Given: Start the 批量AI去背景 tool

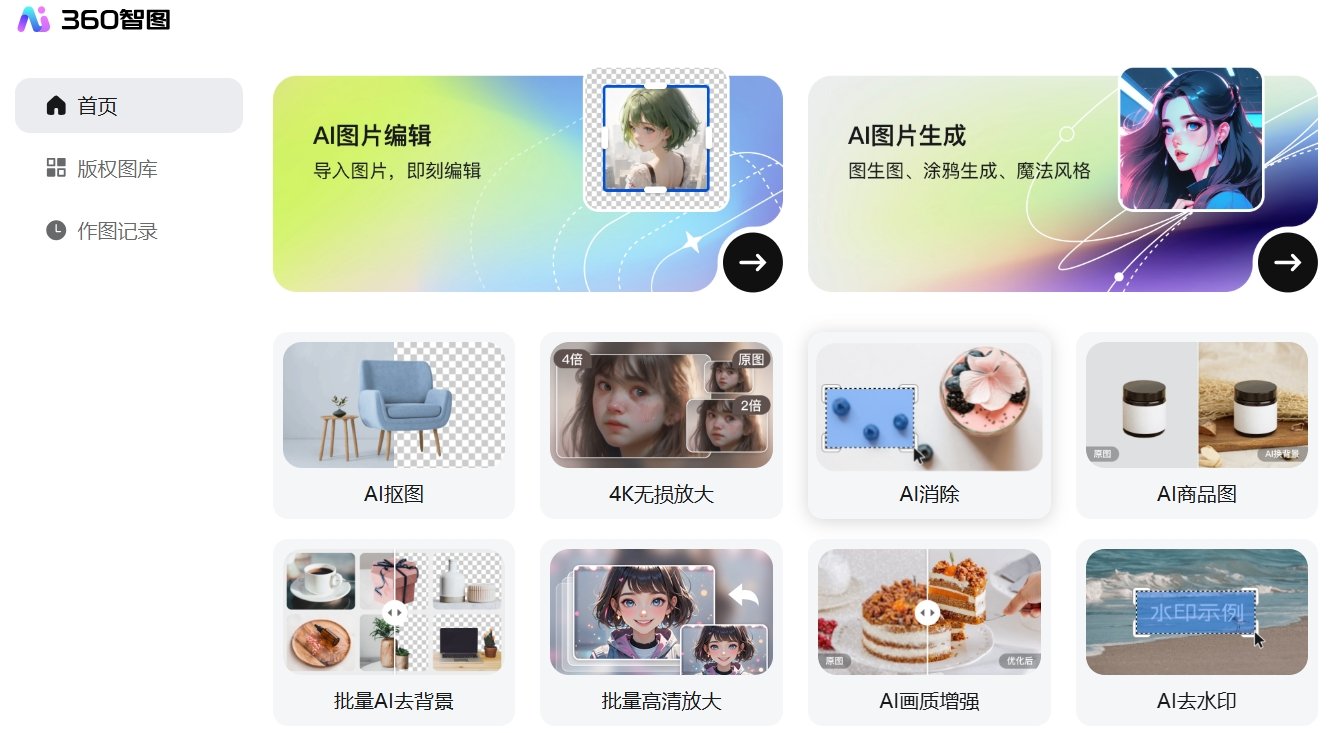Looking at the screenshot, I should [393, 632].
